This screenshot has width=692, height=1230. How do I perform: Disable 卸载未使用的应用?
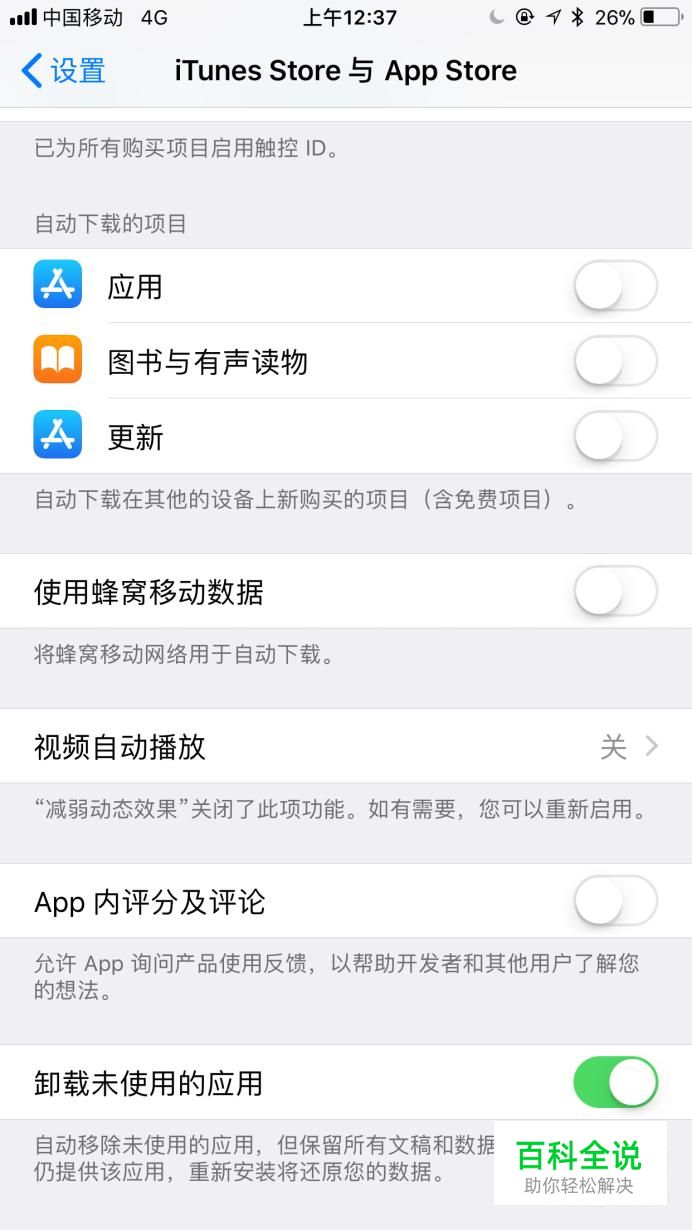pyautogui.click(x=616, y=1082)
